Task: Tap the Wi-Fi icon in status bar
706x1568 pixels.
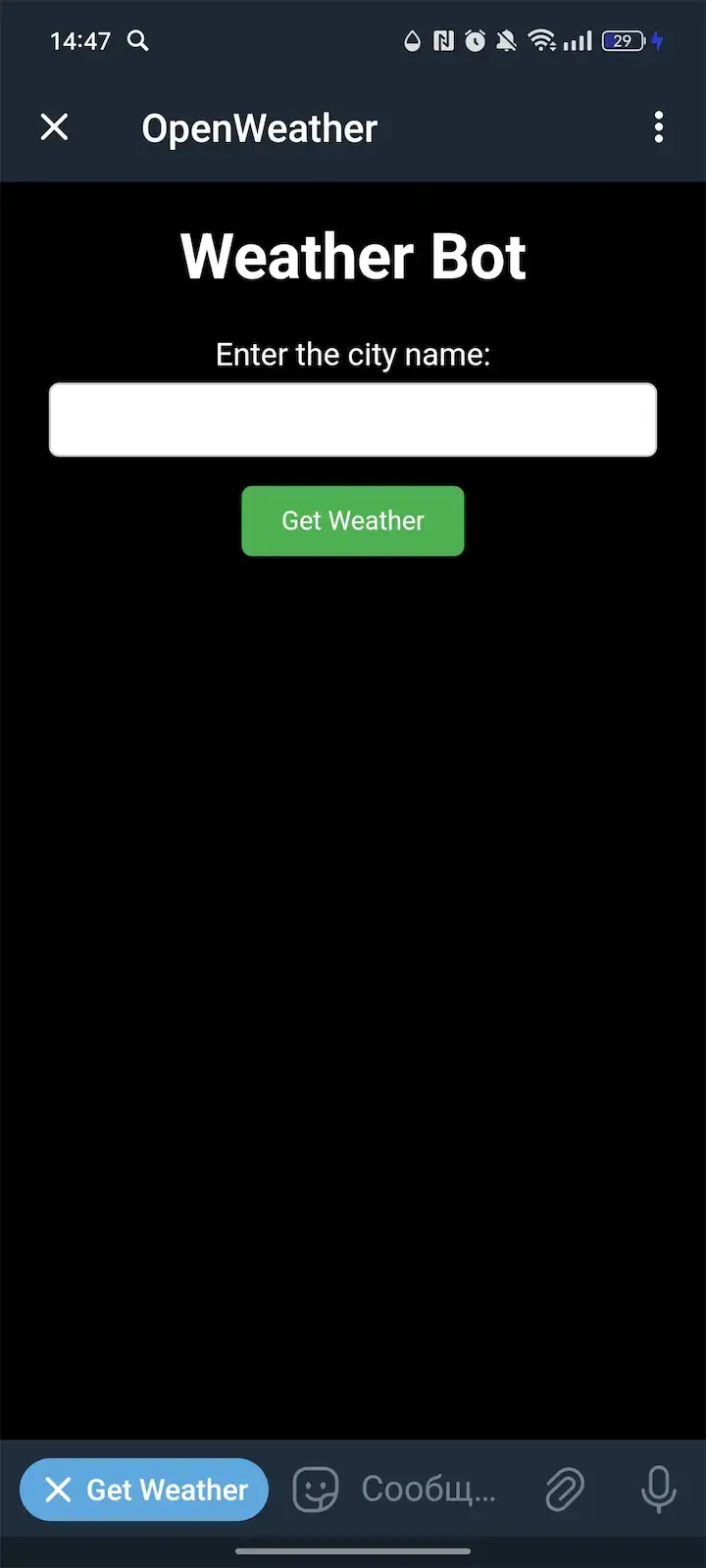Action: [542, 41]
